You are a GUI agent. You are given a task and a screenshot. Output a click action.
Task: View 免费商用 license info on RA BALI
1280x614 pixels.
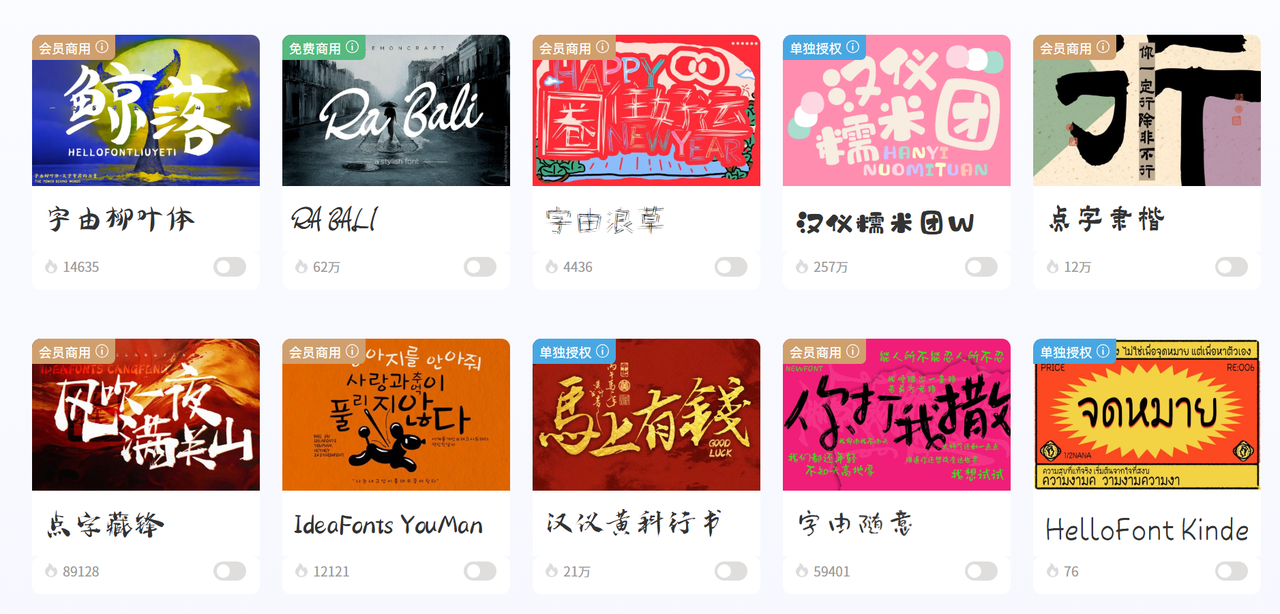[x=352, y=47]
